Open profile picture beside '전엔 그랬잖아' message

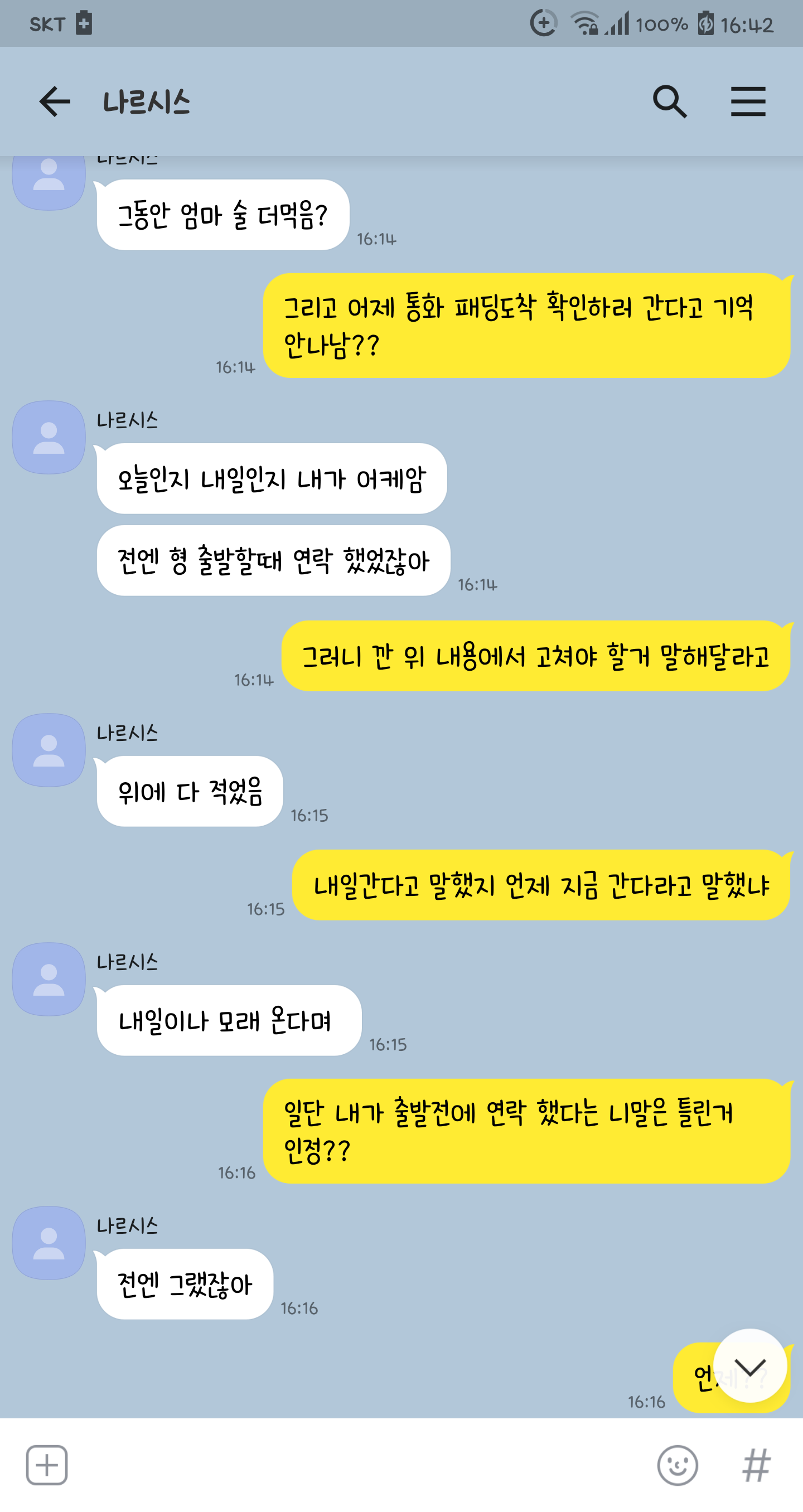(x=49, y=1243)
